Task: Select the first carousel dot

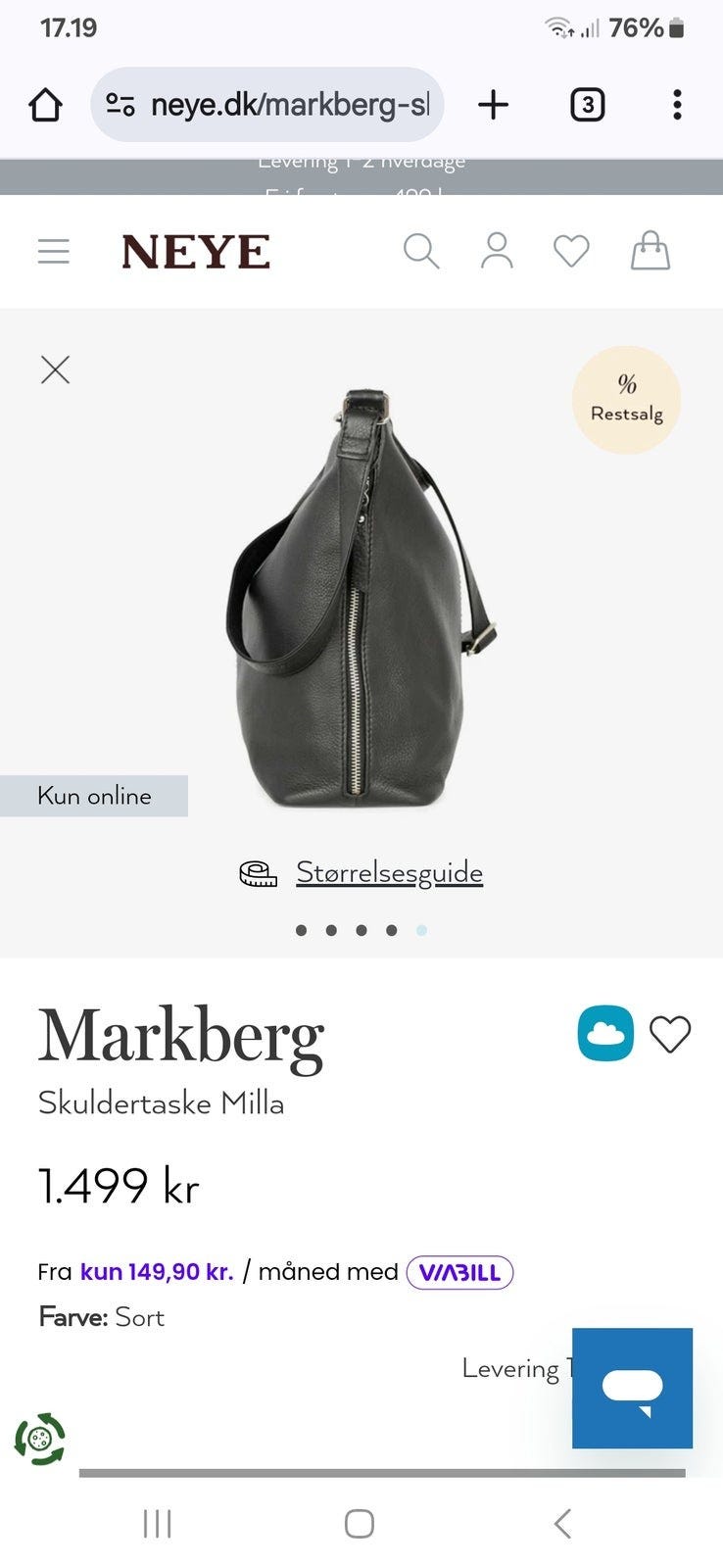Action: 302,930
